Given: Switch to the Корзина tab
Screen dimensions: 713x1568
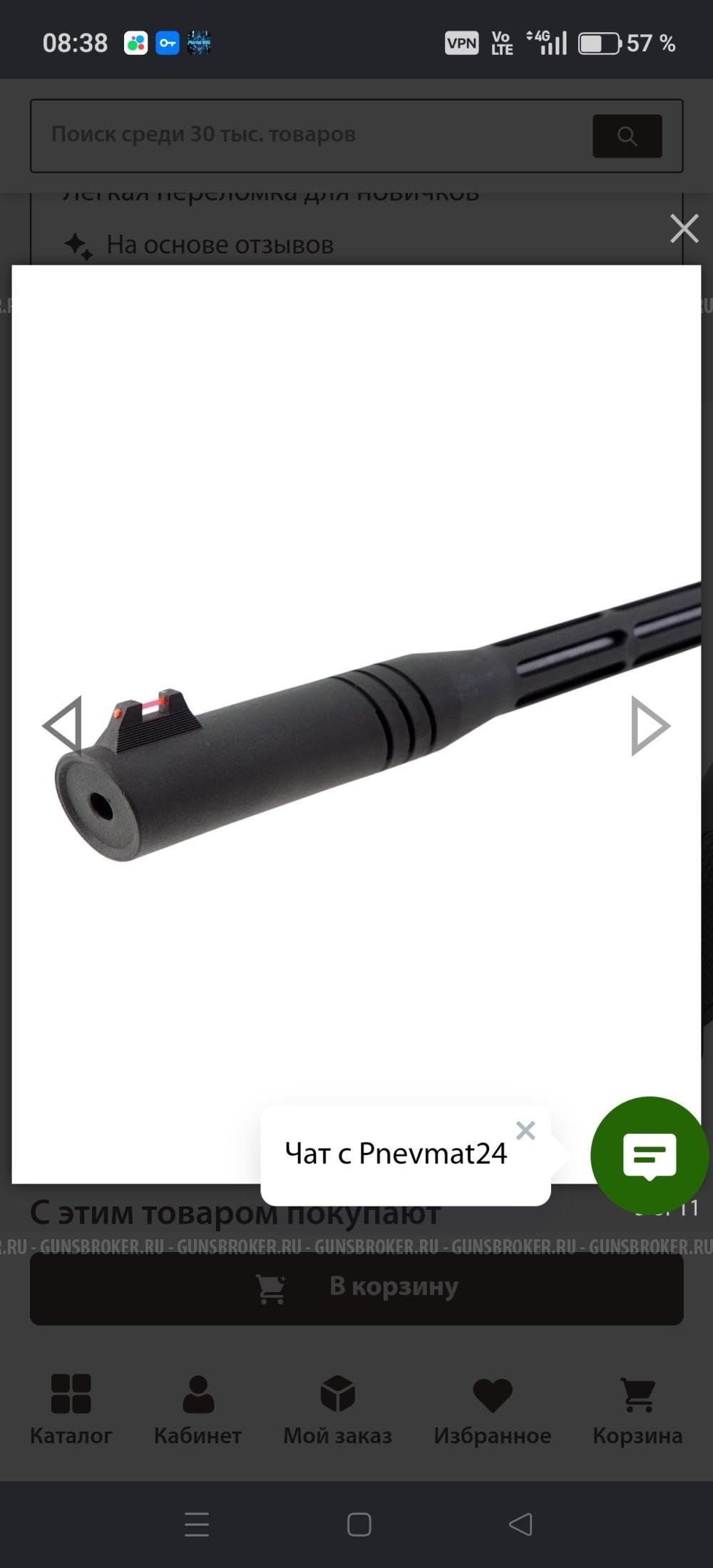Looking at the screenshot, I should click(x=637, y=1410).
